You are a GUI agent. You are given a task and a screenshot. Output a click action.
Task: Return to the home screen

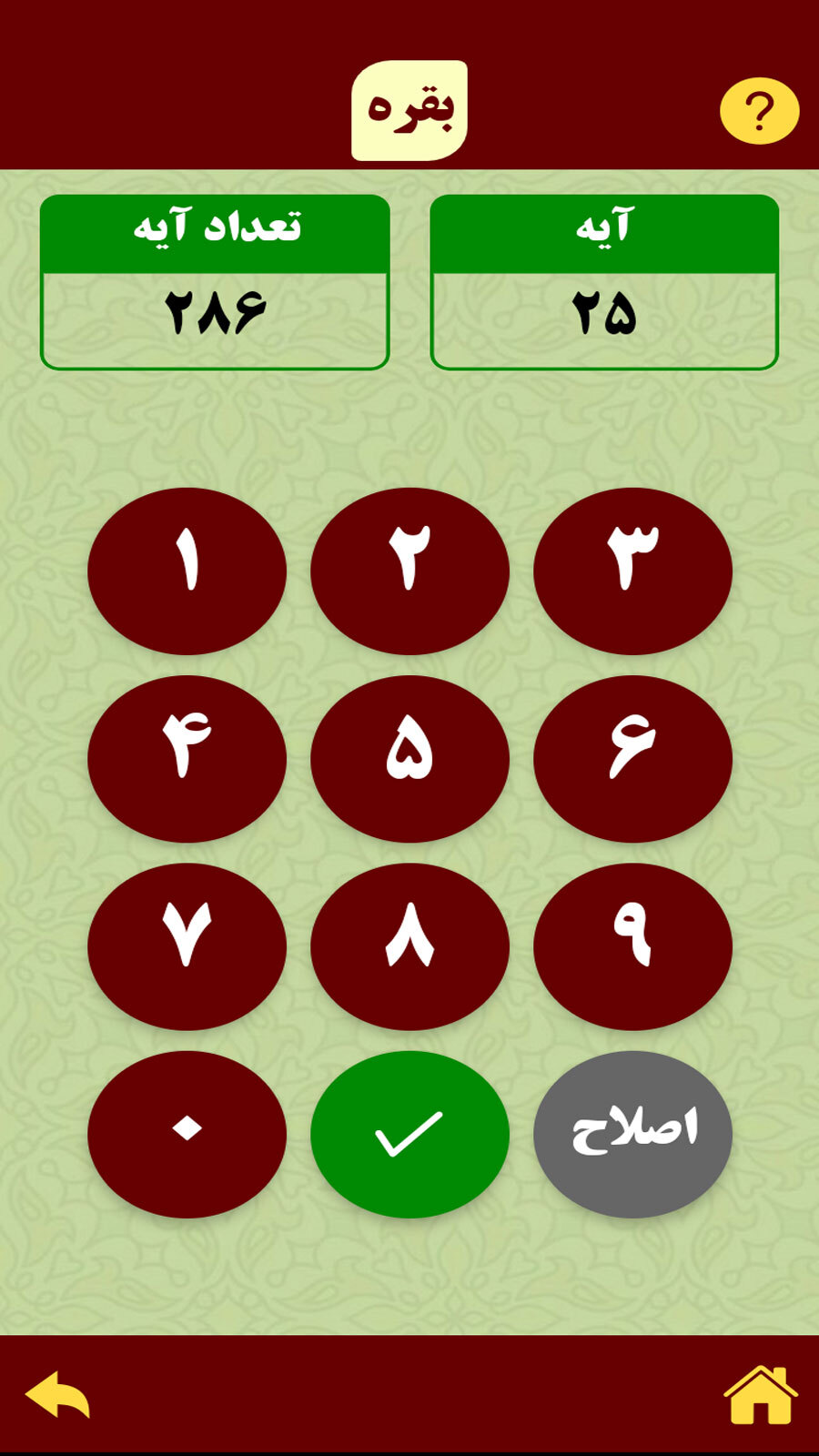[760, 1395]
